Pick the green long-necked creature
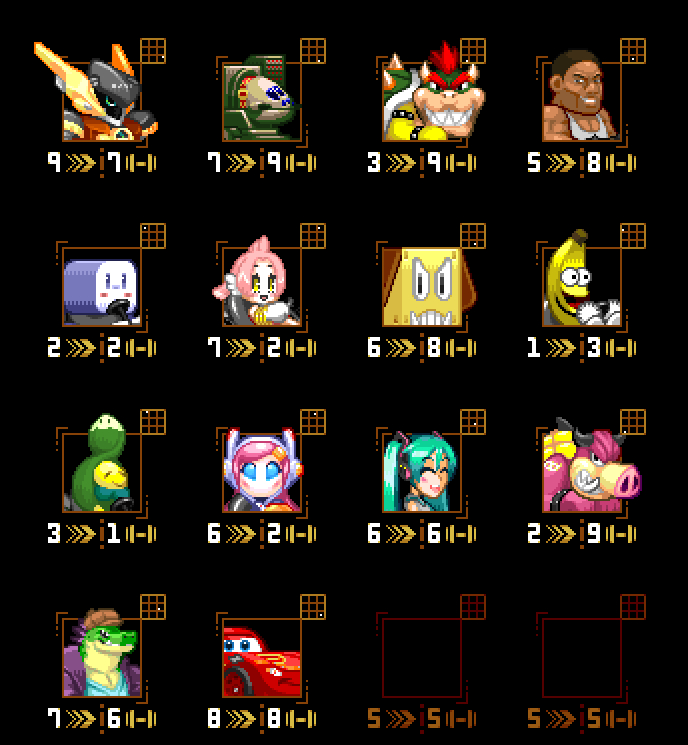The width and height of the screenshot is (688, 745). [101, 472]
